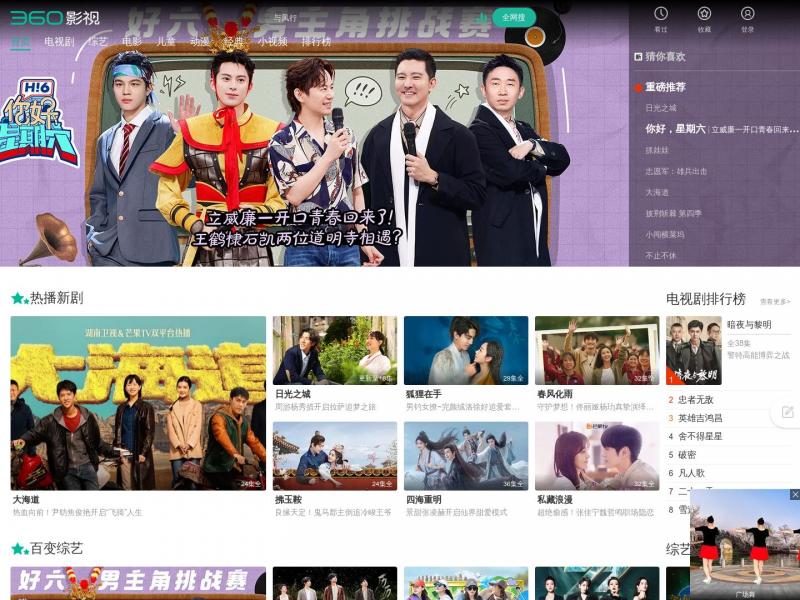Go to the 动漫 tab
Image resolution: width=800 pixels, height=600 pixels.
(x=200, y=42)
